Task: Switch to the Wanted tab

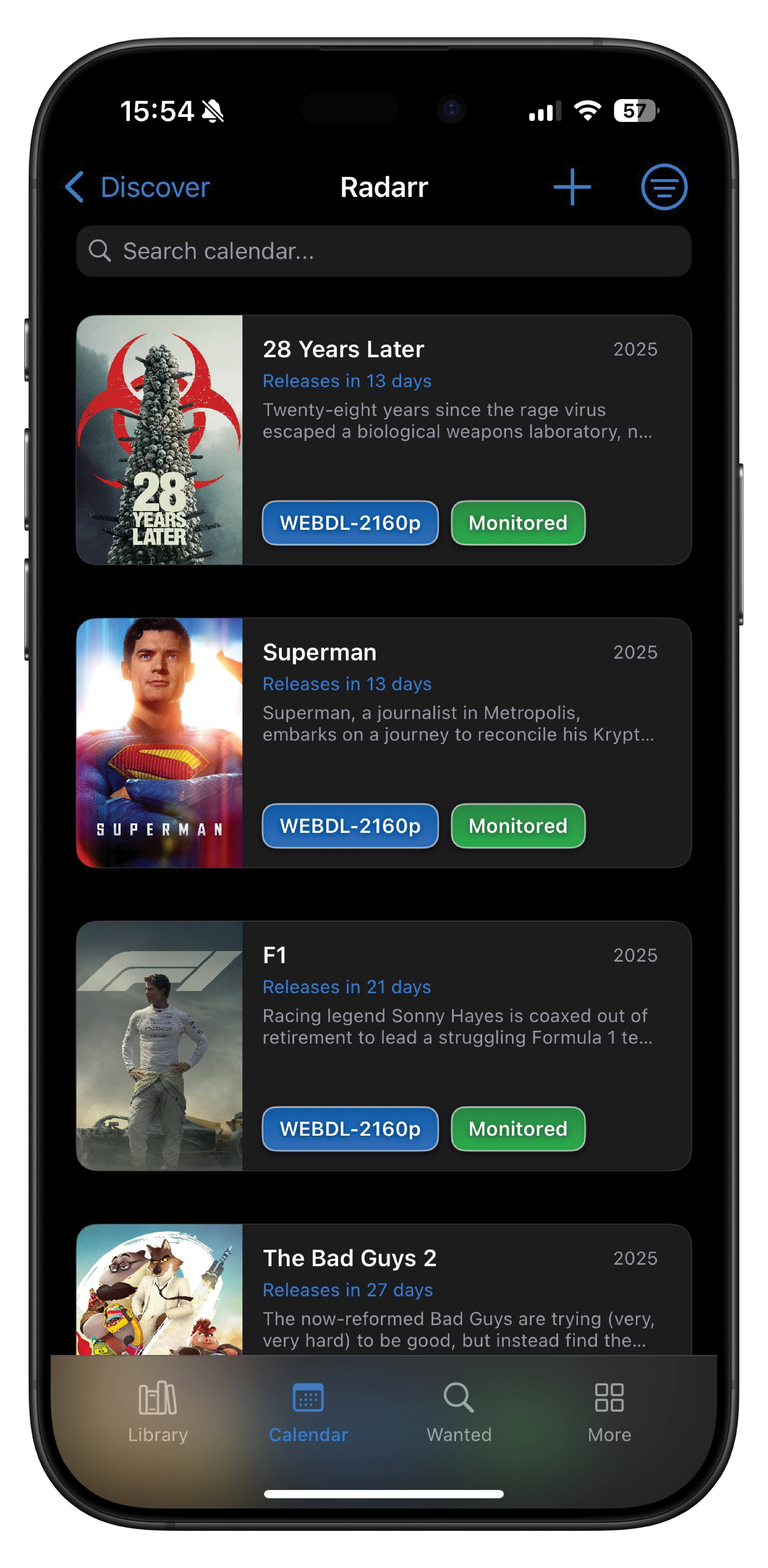Action: pyautogui.click(x=459, y=1412)
